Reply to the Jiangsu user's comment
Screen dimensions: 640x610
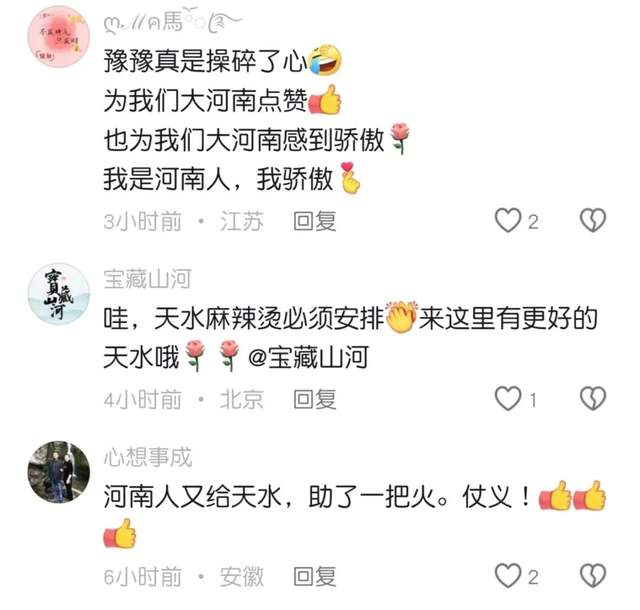tap(314, 221)
